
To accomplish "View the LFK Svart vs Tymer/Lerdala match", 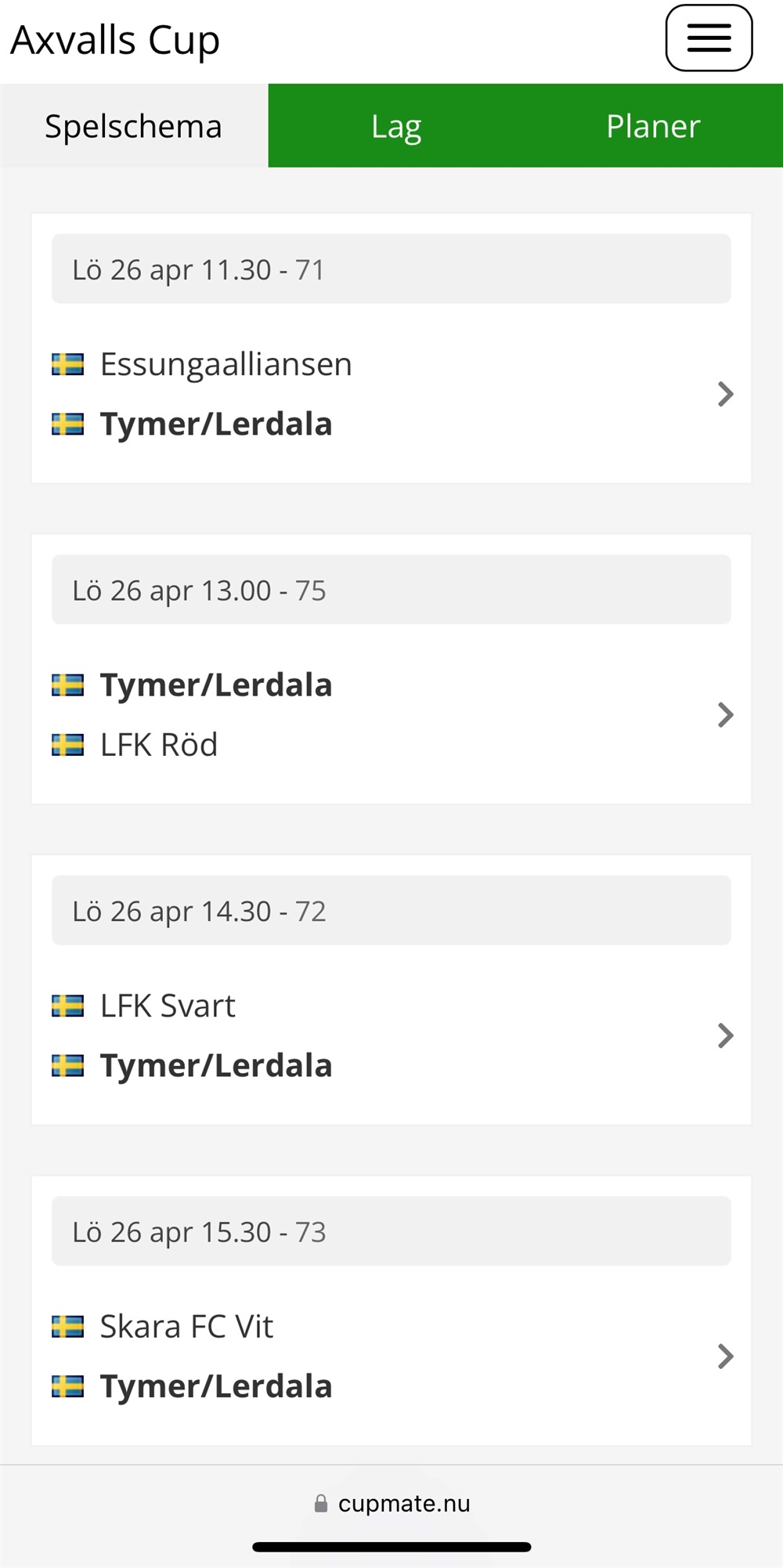I will (391, 990).
